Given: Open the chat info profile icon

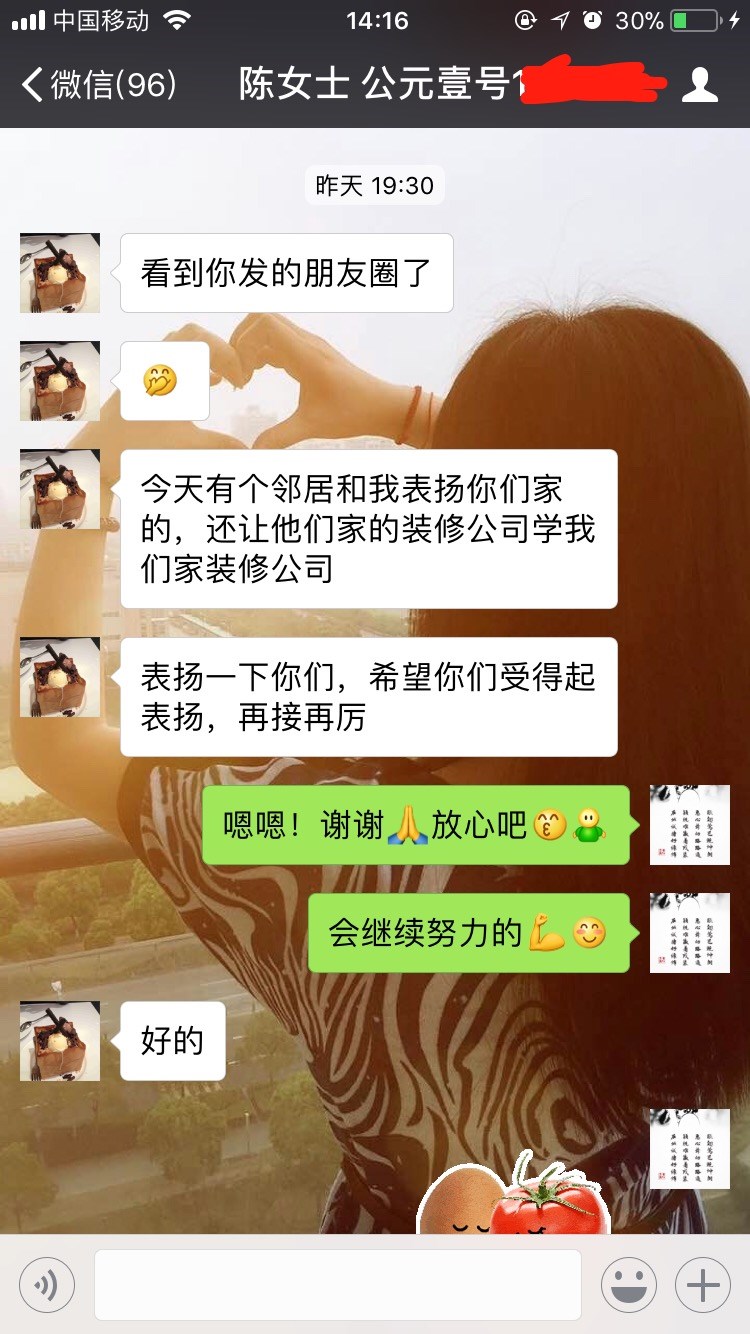Looking at the screenshot, I should [x=699, y=85].
